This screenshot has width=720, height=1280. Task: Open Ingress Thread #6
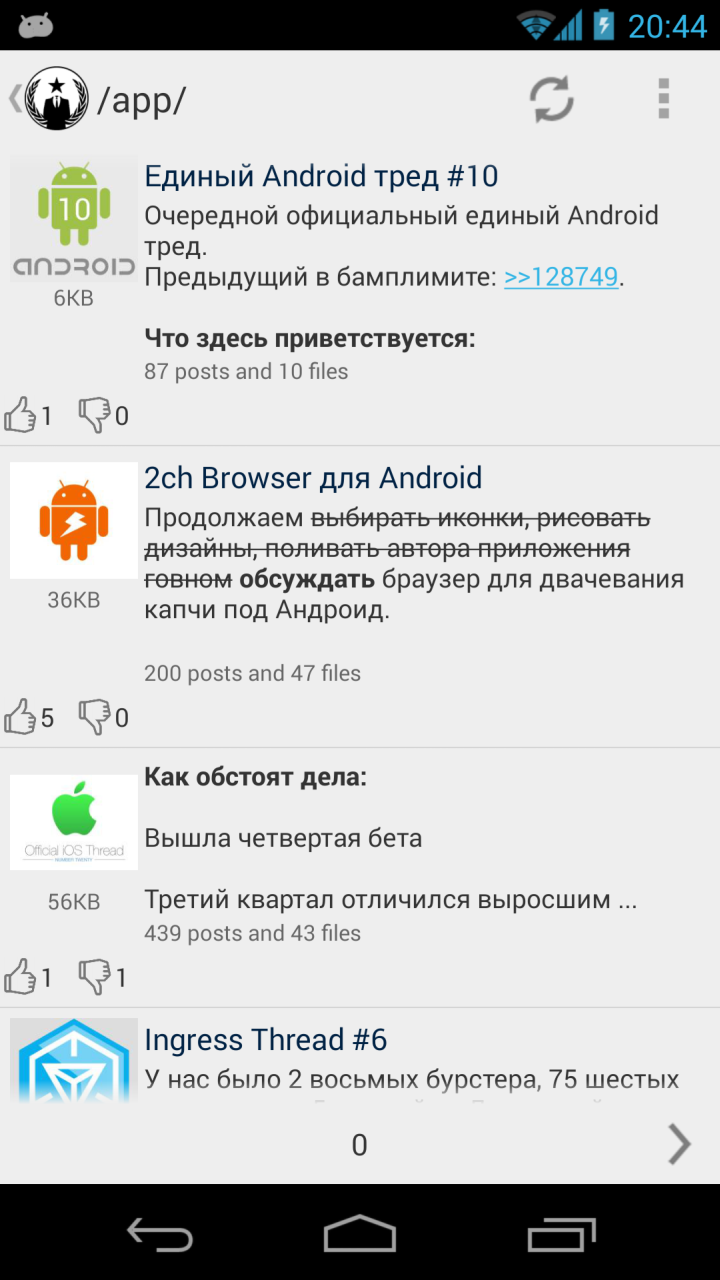(266, 1040)
